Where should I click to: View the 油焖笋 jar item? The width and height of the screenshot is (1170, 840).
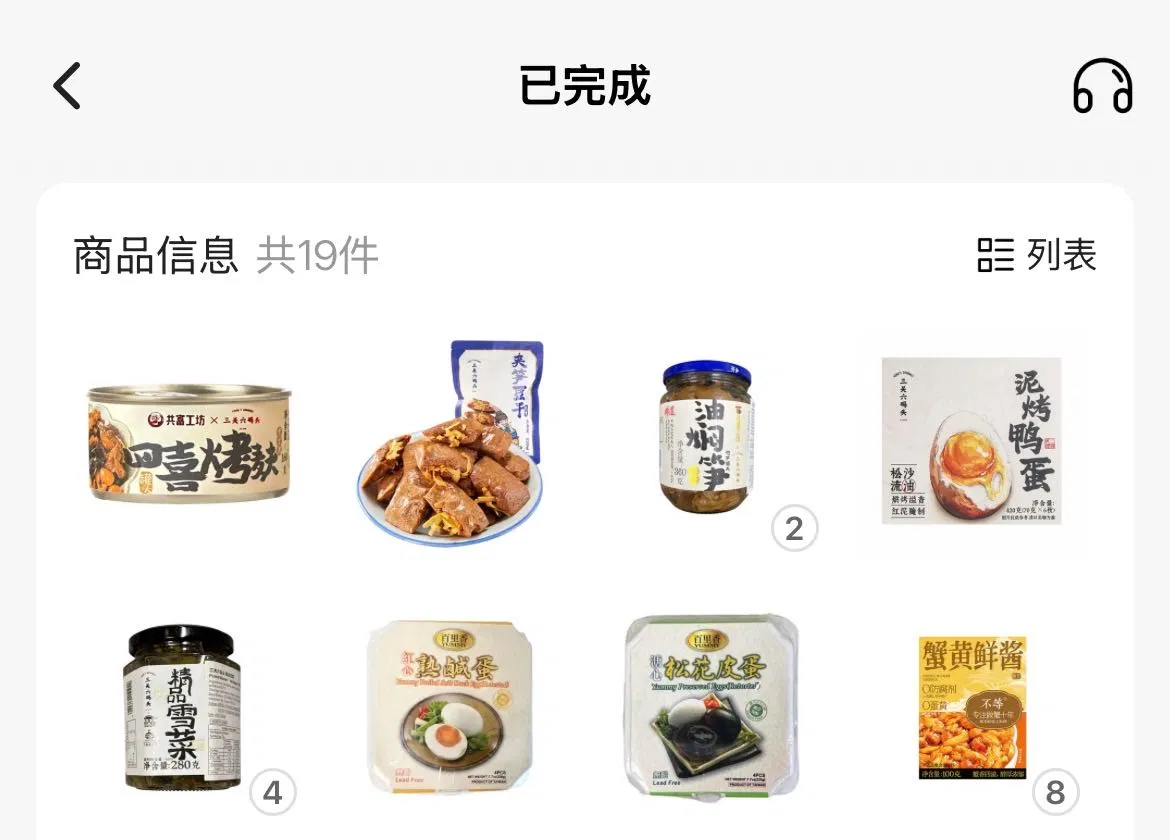click(x=706, y=438)
